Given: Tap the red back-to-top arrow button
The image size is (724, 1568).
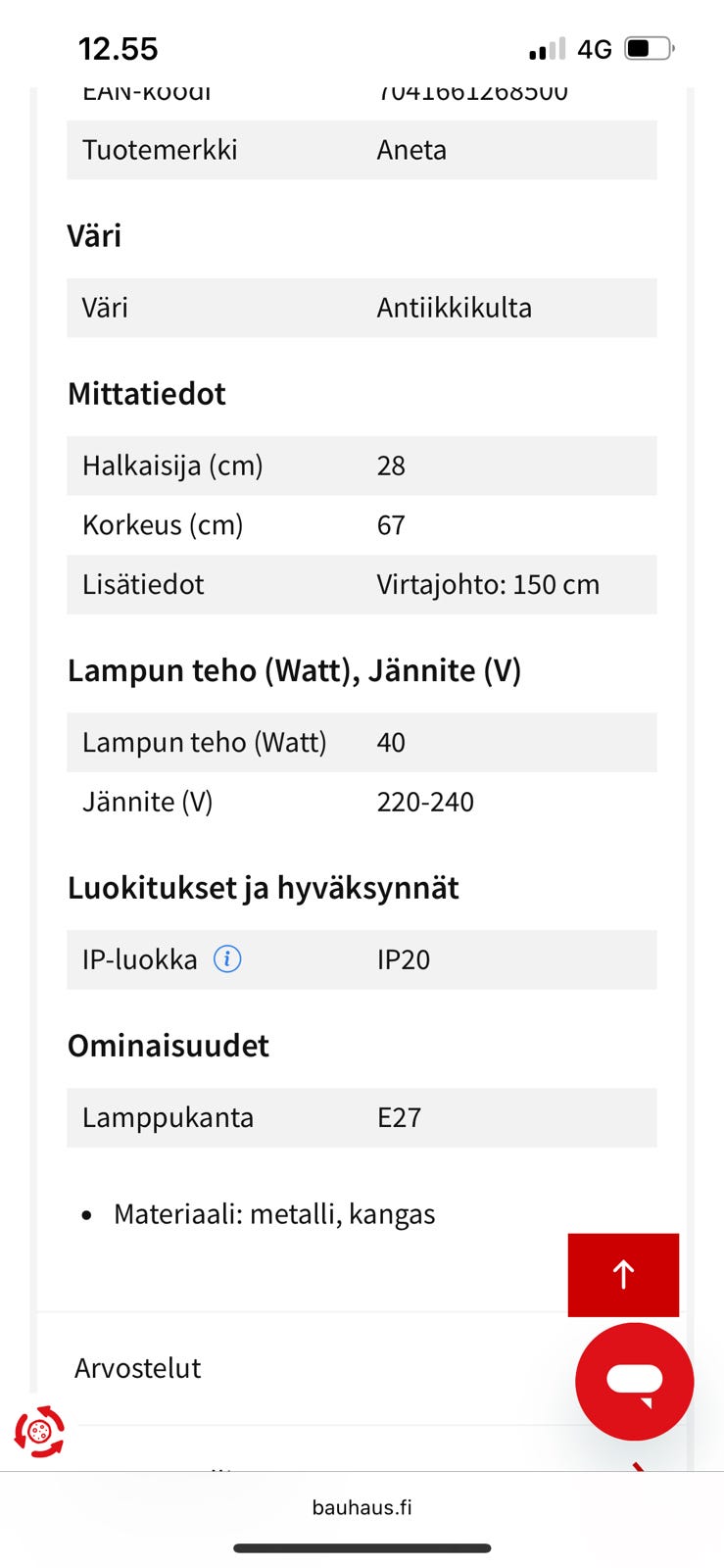Looking at the screenshot, I should click(623, 1274).
